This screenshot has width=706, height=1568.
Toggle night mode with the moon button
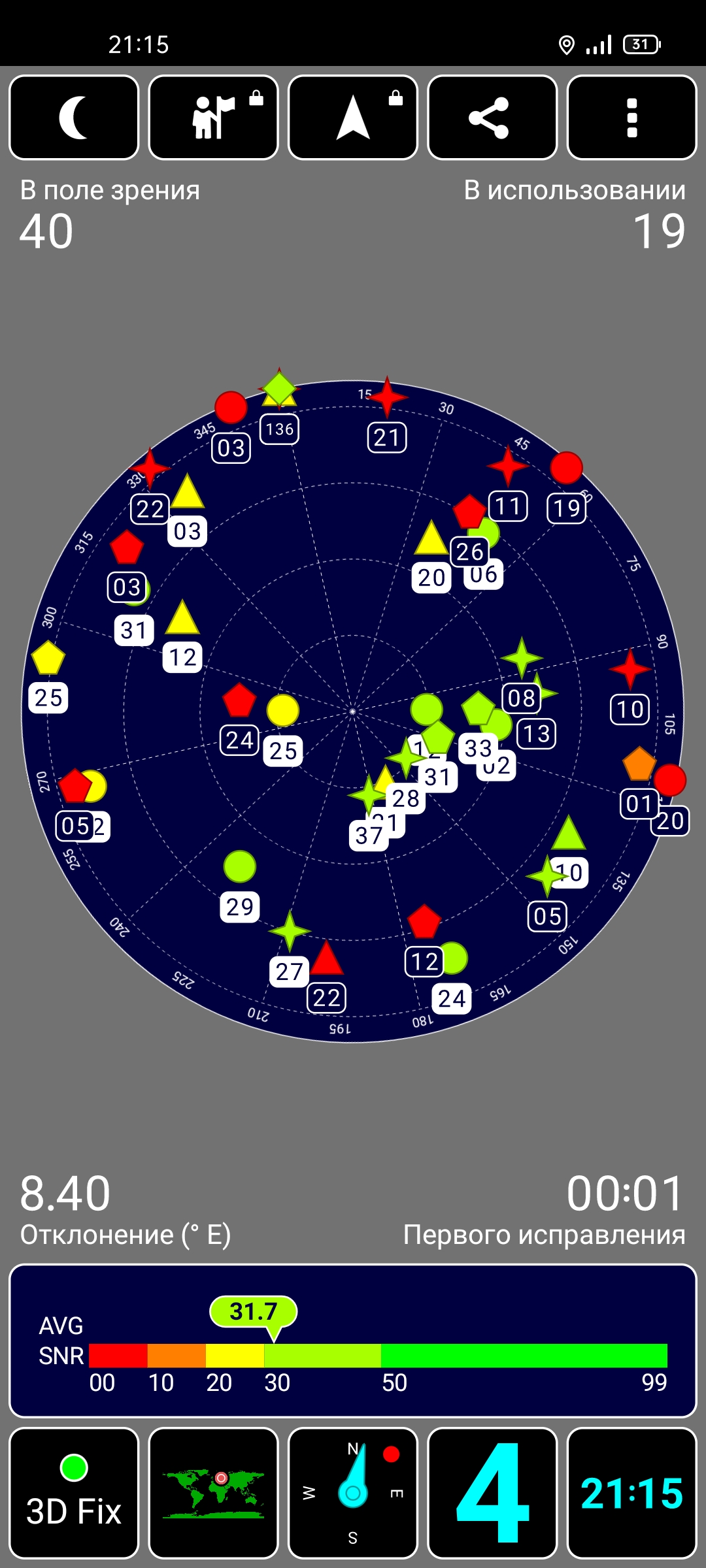click(74, 118)
